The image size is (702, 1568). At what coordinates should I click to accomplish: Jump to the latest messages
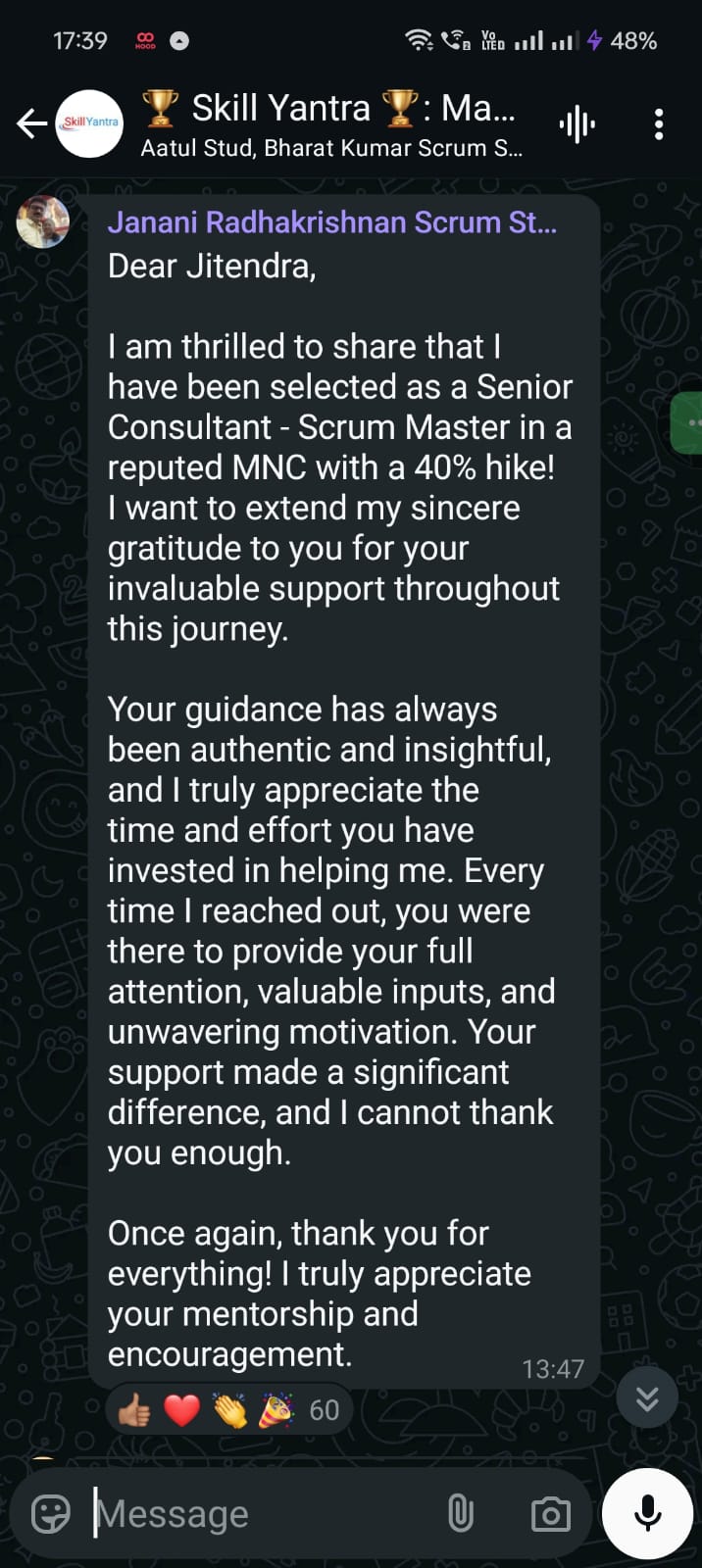tap(647, 1397)
